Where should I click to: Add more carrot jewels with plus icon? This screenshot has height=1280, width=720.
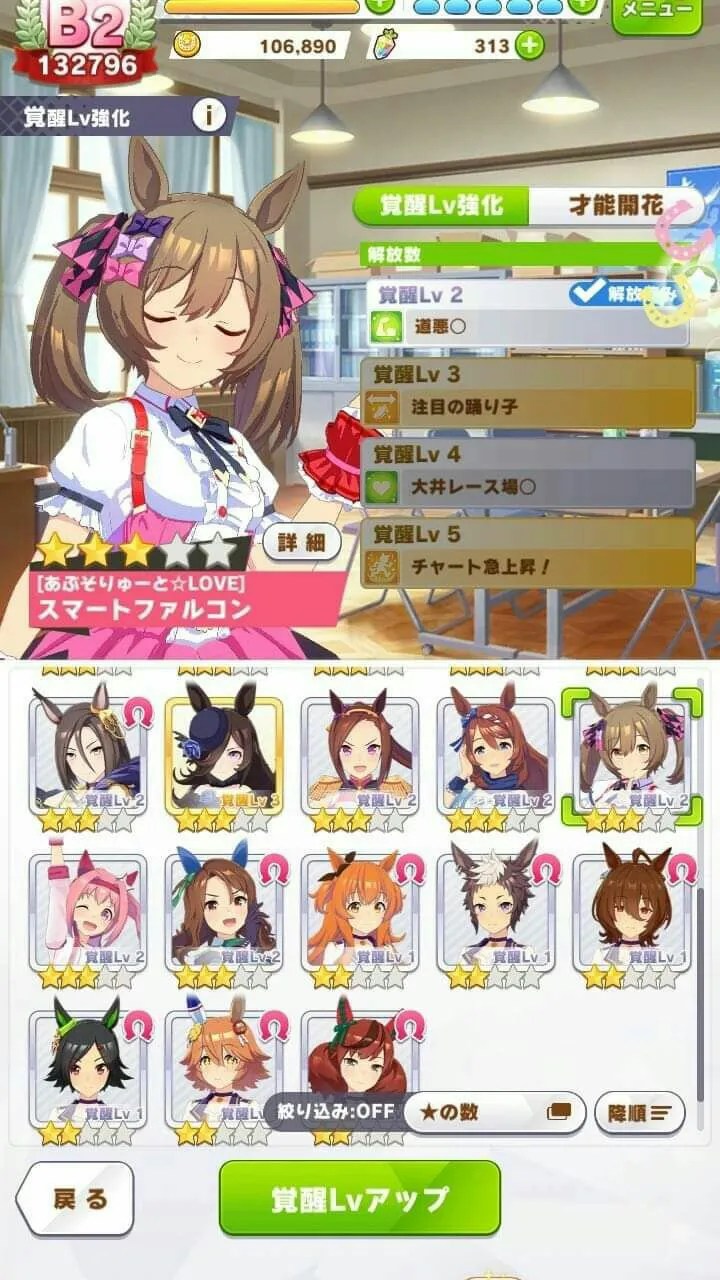coord(530,45)
